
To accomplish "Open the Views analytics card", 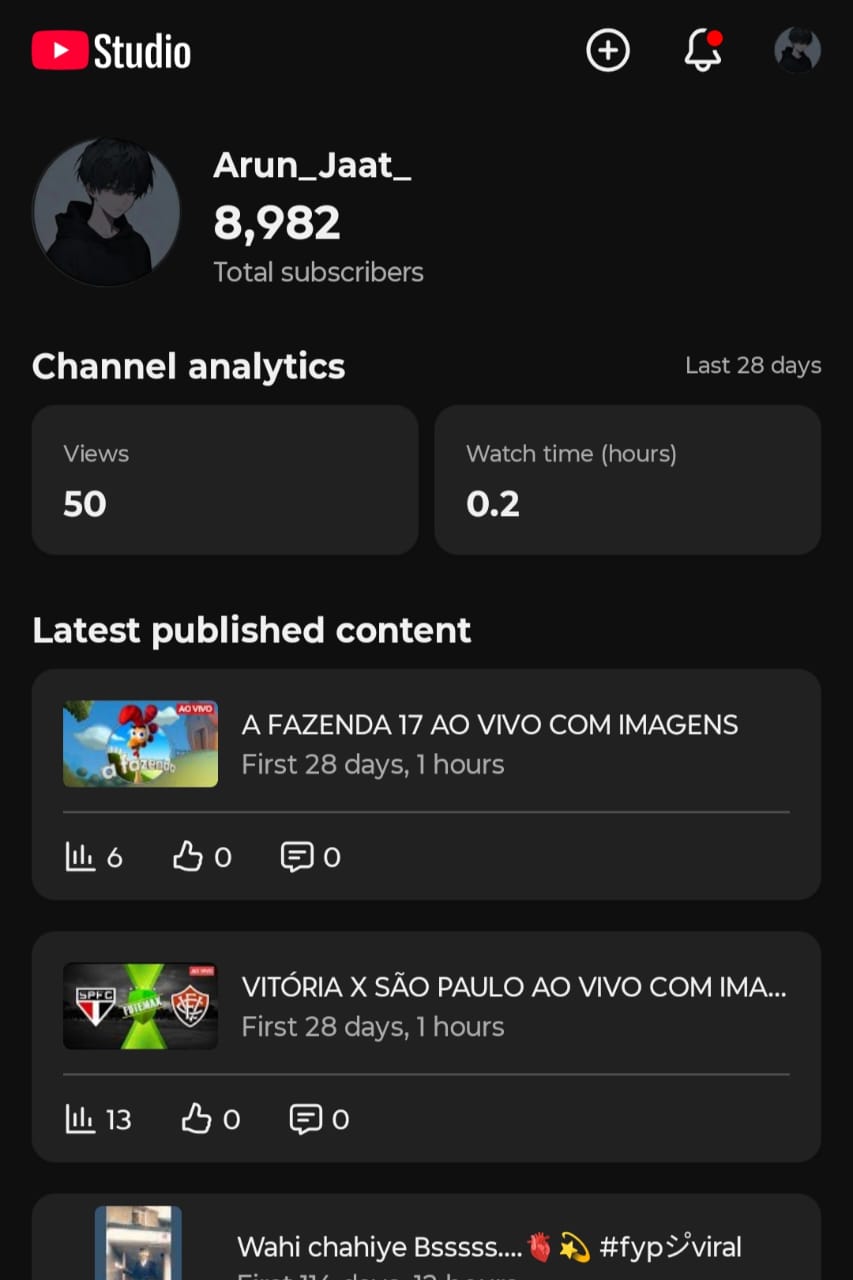I will pos(225,479).
